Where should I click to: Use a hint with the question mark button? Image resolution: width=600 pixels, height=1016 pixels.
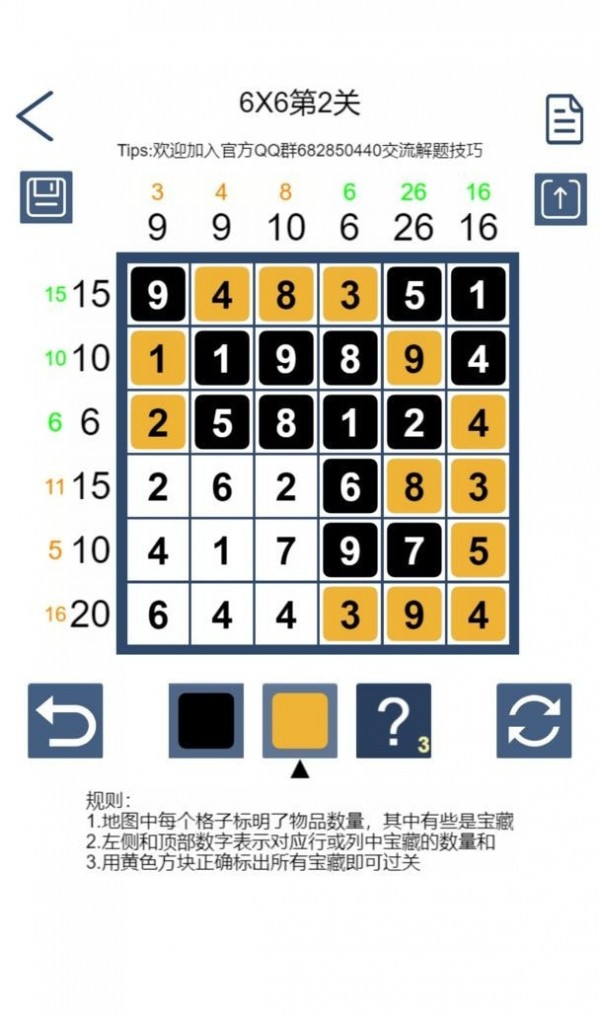[394, 720]
